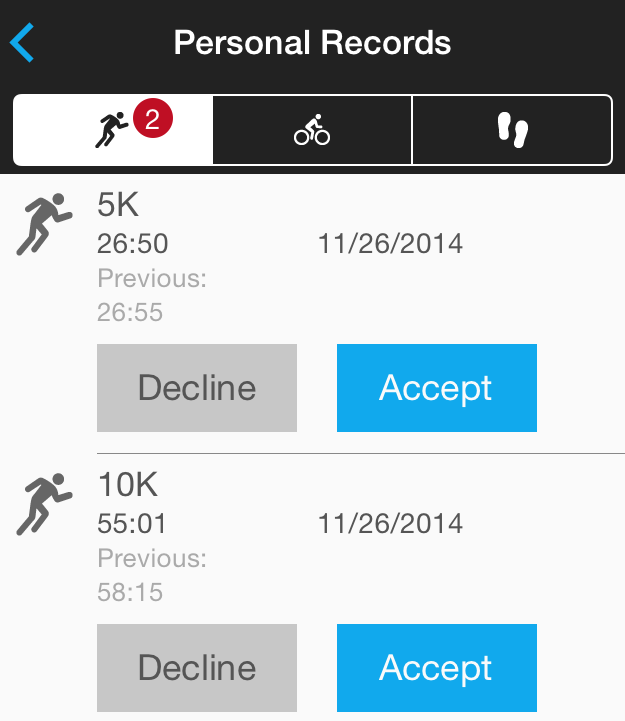This screenshot has width=625, height=721.
Task: Accept the new 10K record
Action: pyautogui.click(x=436, y=667)
